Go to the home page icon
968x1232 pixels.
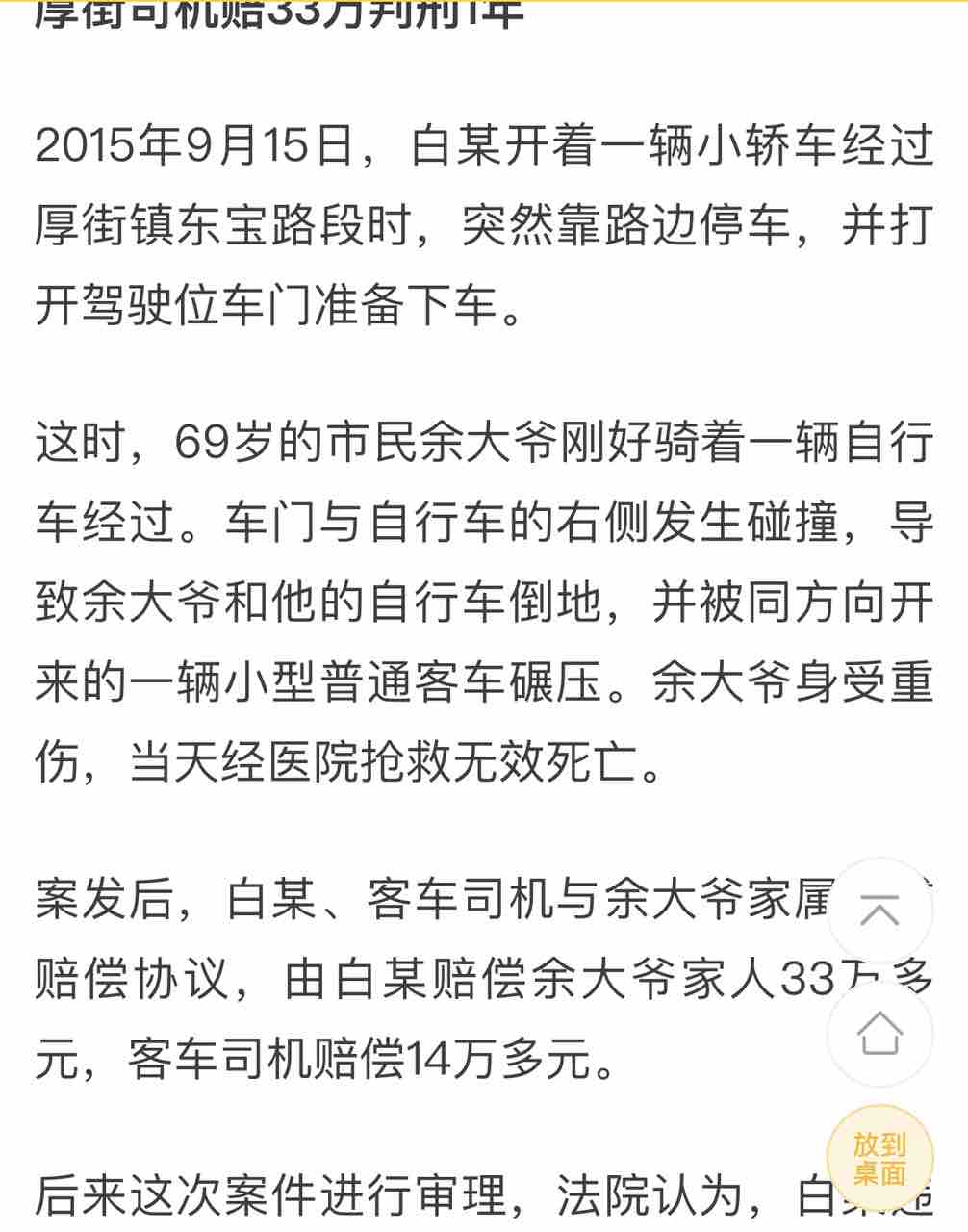pos(879,1036)
